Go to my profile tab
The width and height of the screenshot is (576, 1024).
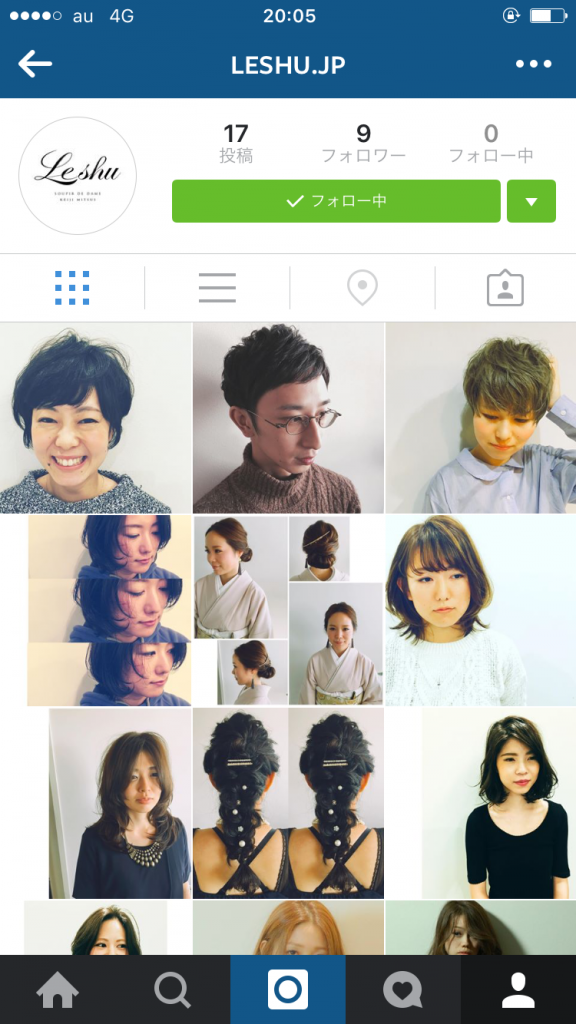click(x=519, y=990)
